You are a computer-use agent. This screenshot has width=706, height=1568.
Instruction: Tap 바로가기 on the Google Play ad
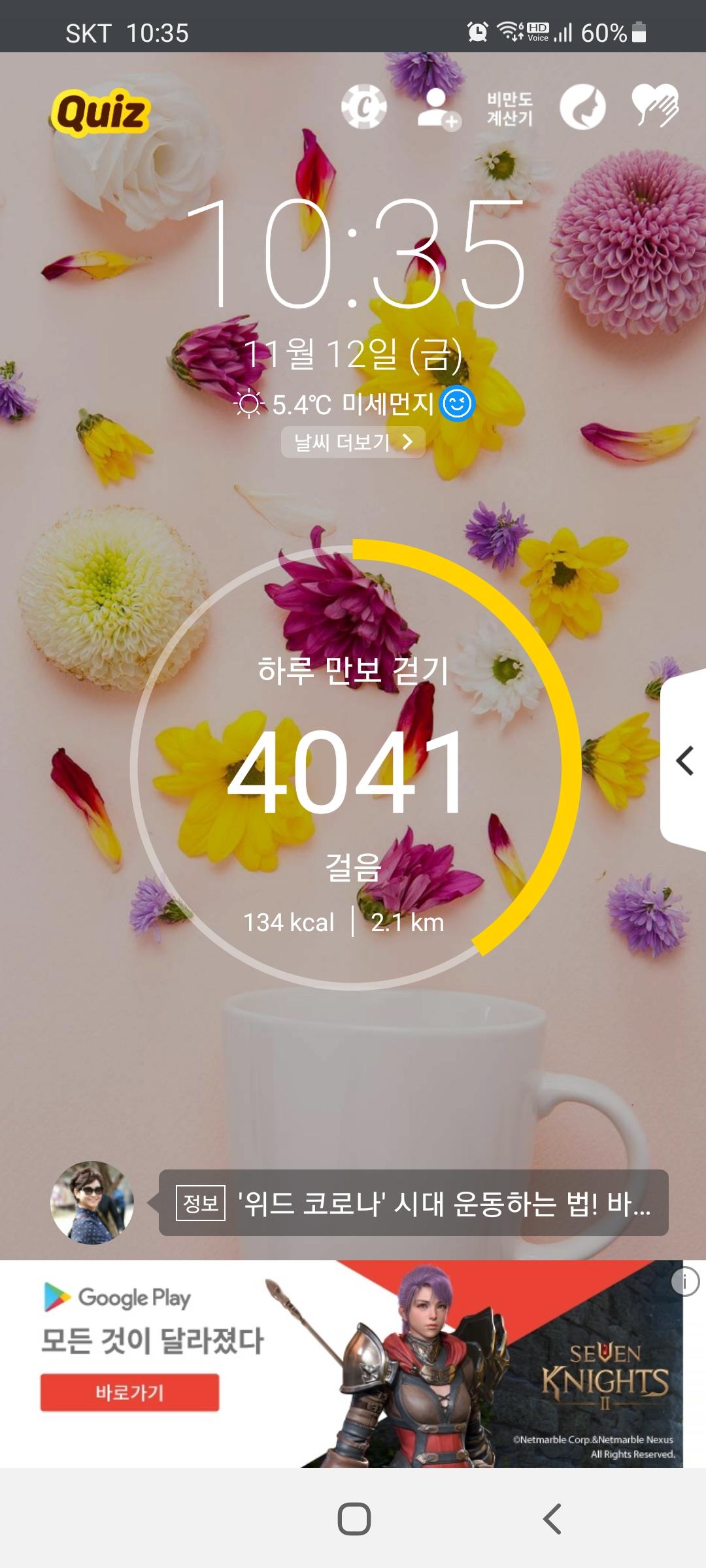coord(129,1392)
